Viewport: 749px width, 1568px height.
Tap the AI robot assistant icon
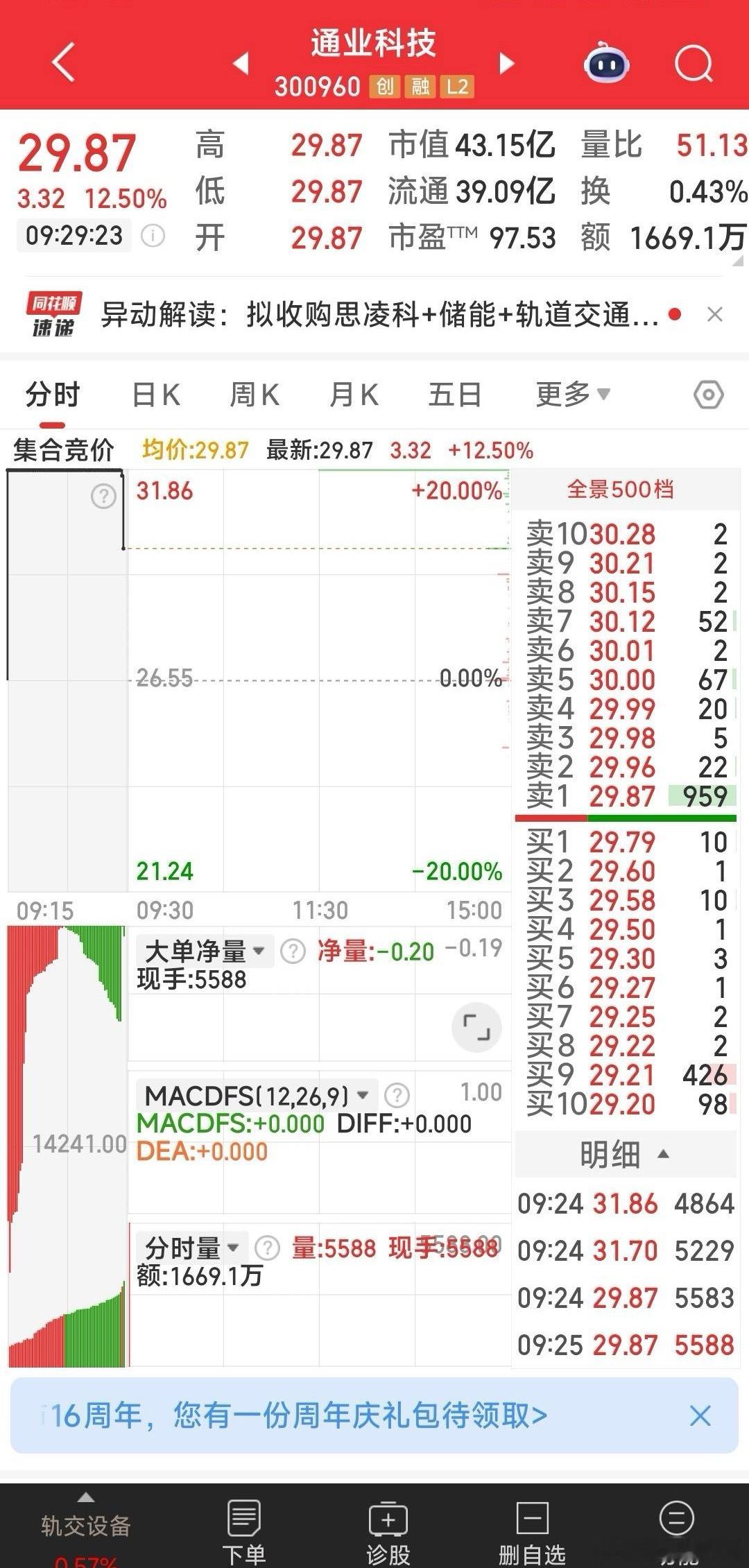(605, 62)
